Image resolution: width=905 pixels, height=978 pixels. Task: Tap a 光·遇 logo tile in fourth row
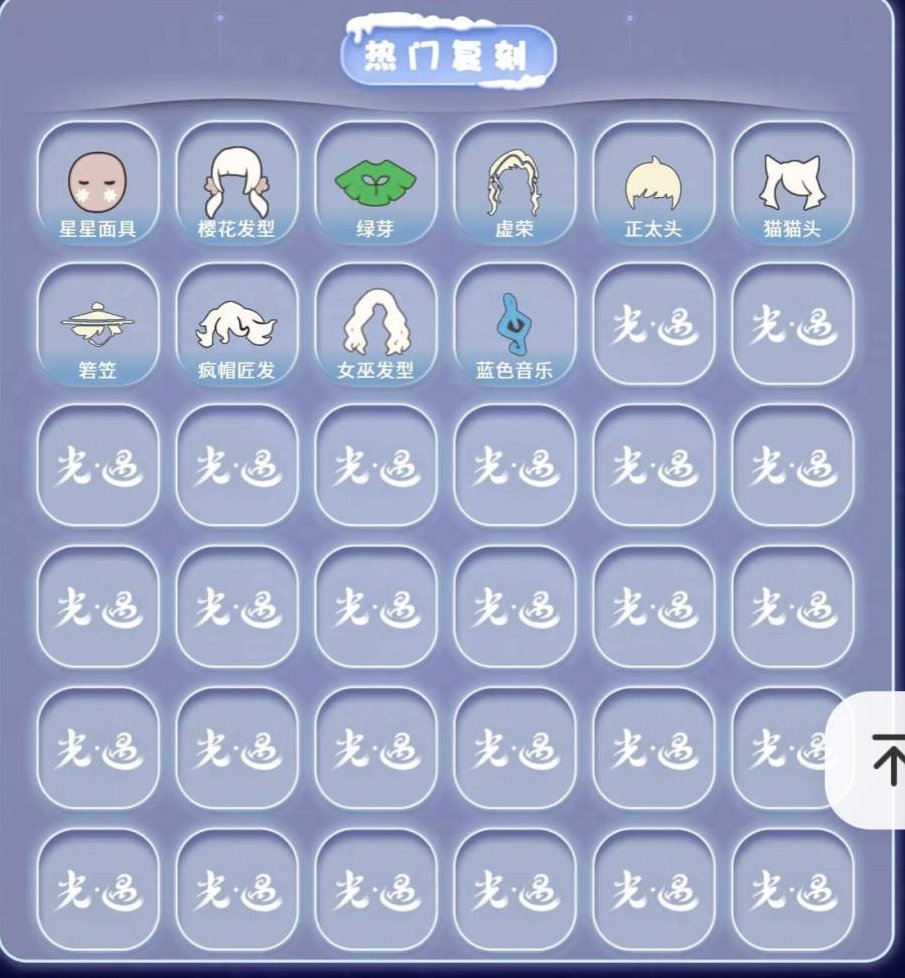[375, 605]
